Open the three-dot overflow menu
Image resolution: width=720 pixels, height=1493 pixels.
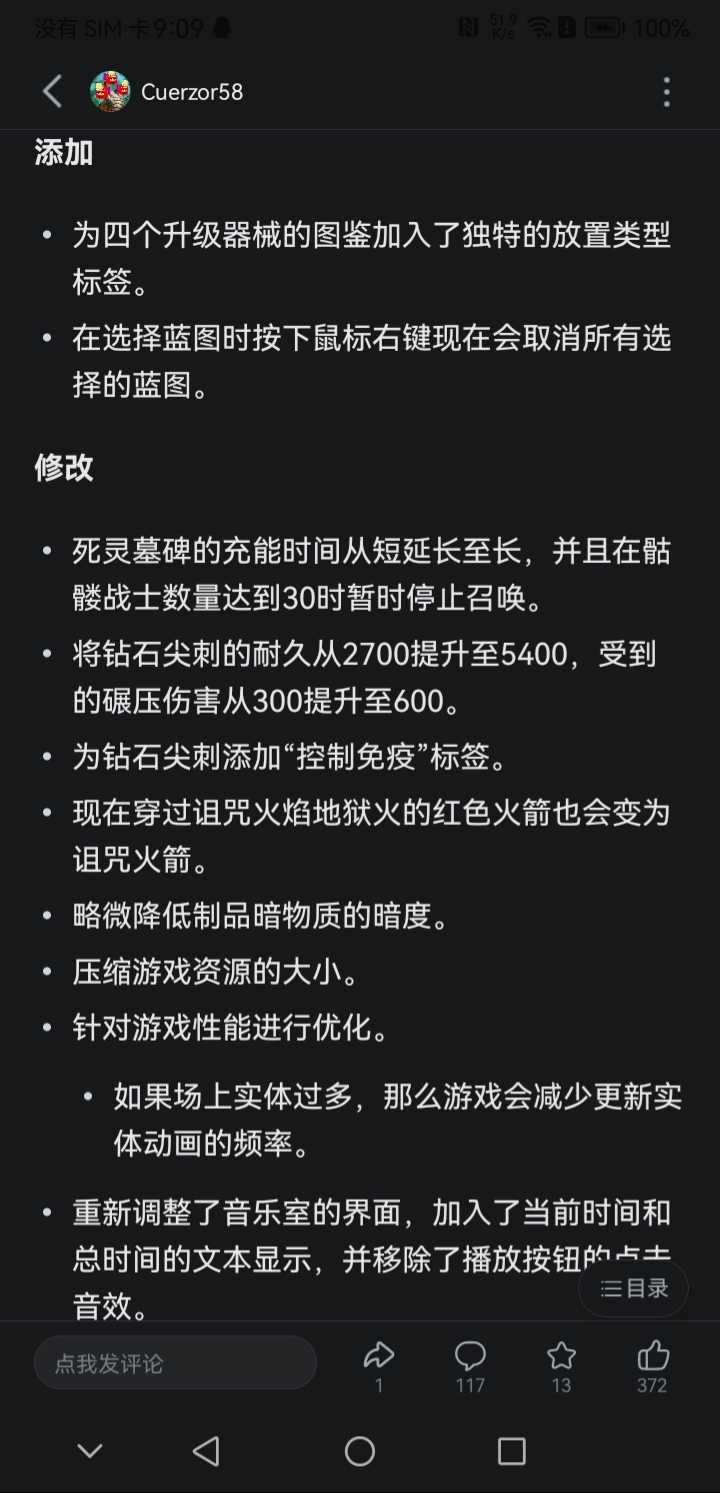tap(667, 92)
